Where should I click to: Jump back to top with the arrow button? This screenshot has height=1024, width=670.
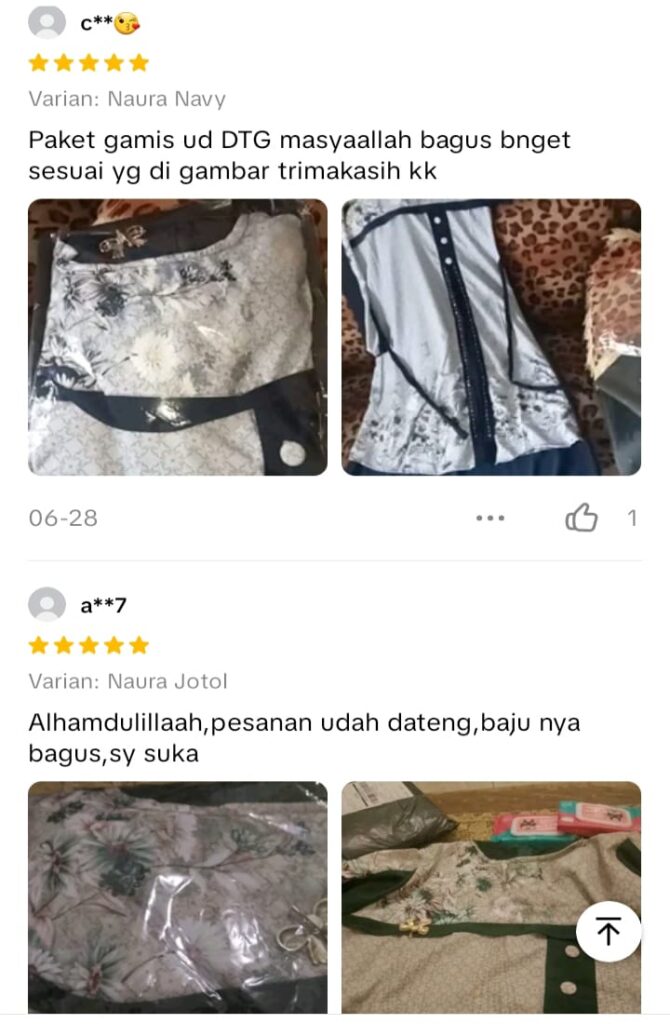608,931
